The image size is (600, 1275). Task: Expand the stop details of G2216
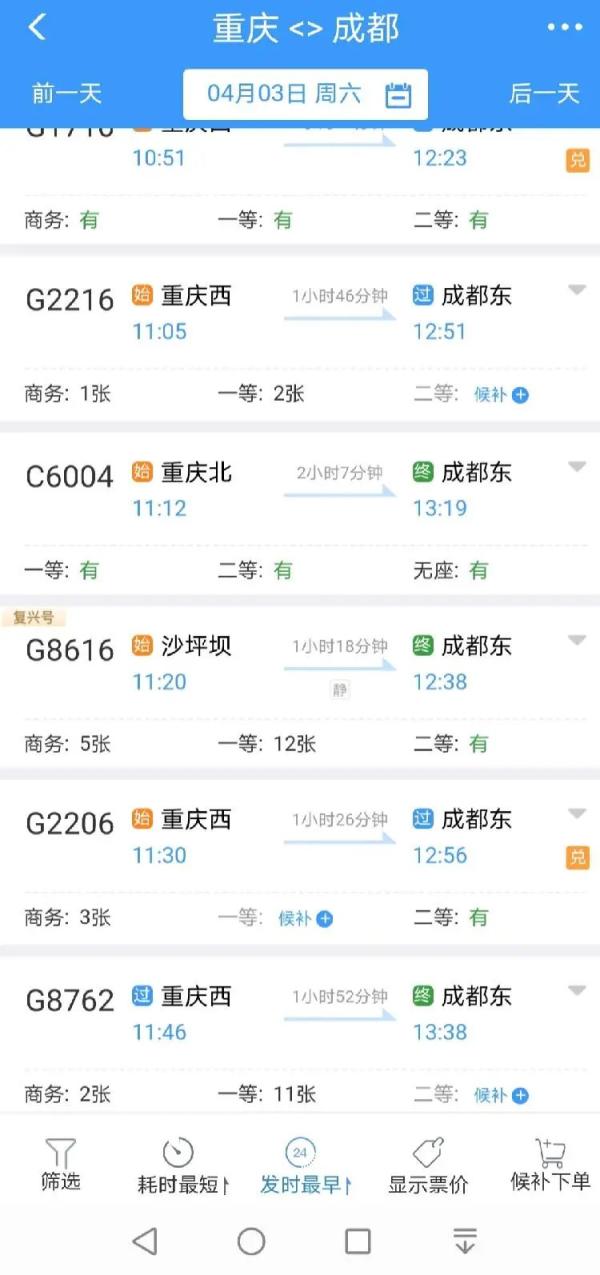click(x=577, y=290)
